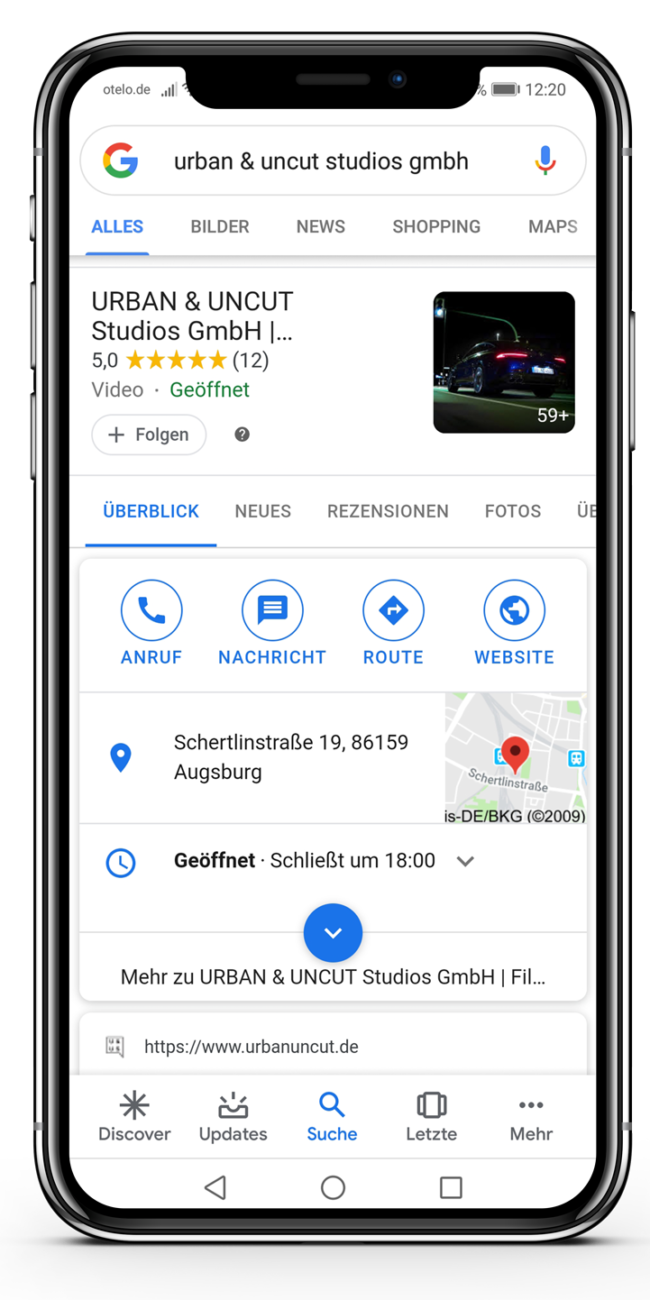Open the business photo thumbnail with 59+
The width and height of the screenshot is (650, 1300).
pos(503,362)
